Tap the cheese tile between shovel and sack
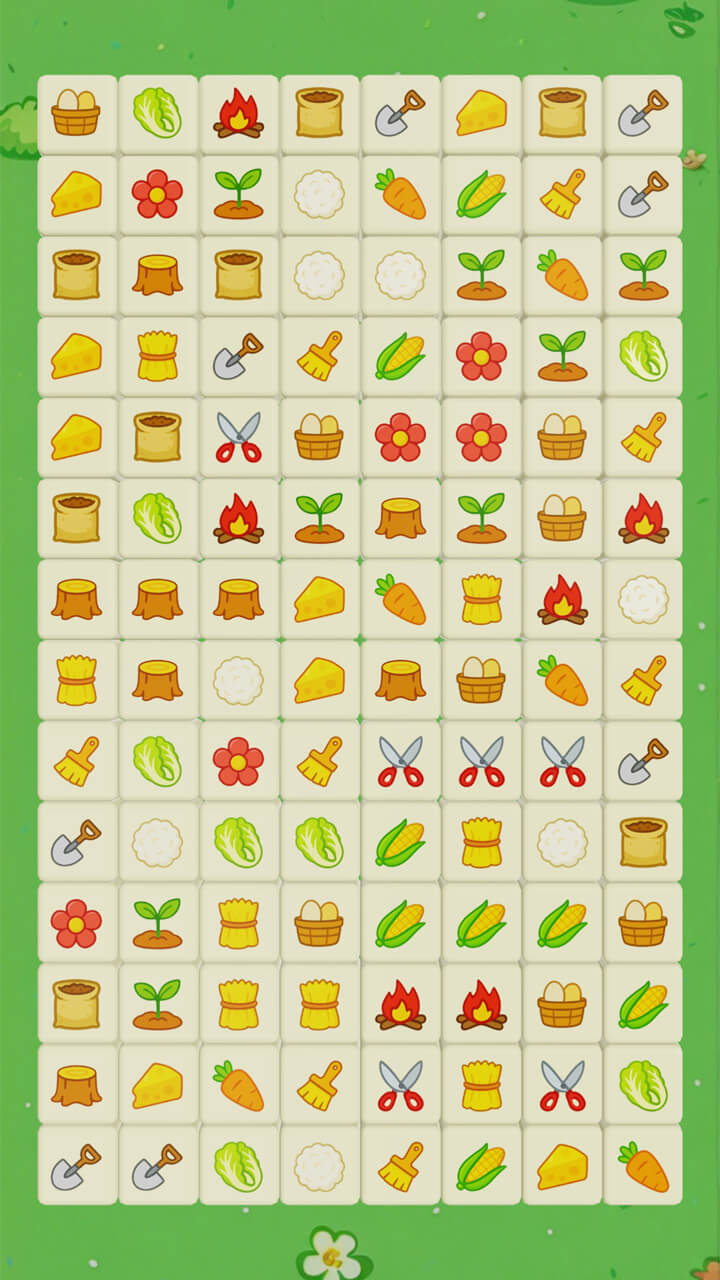 [x=481, y=114]
